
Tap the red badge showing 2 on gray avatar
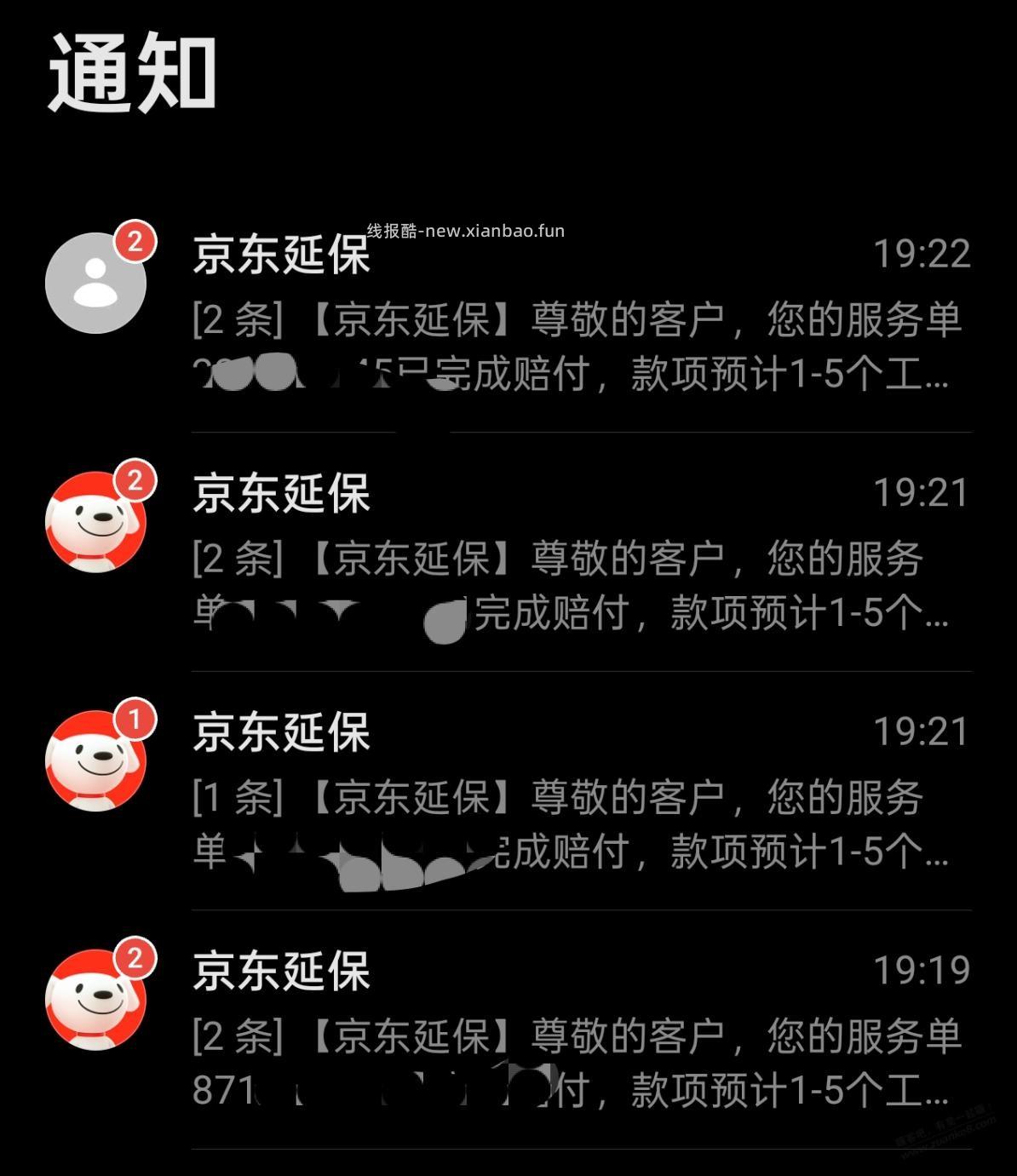(135, 241)
